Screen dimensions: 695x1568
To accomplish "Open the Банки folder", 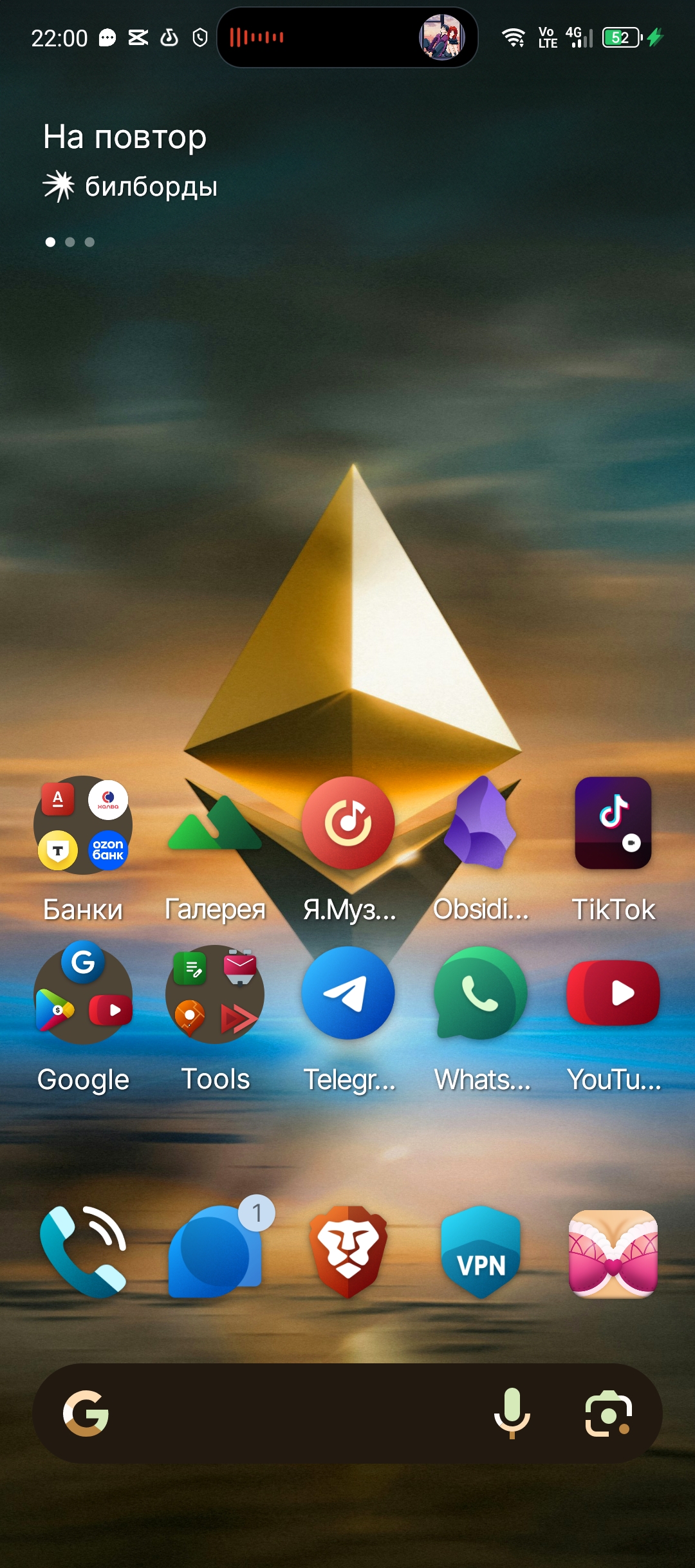I will 83,825.
